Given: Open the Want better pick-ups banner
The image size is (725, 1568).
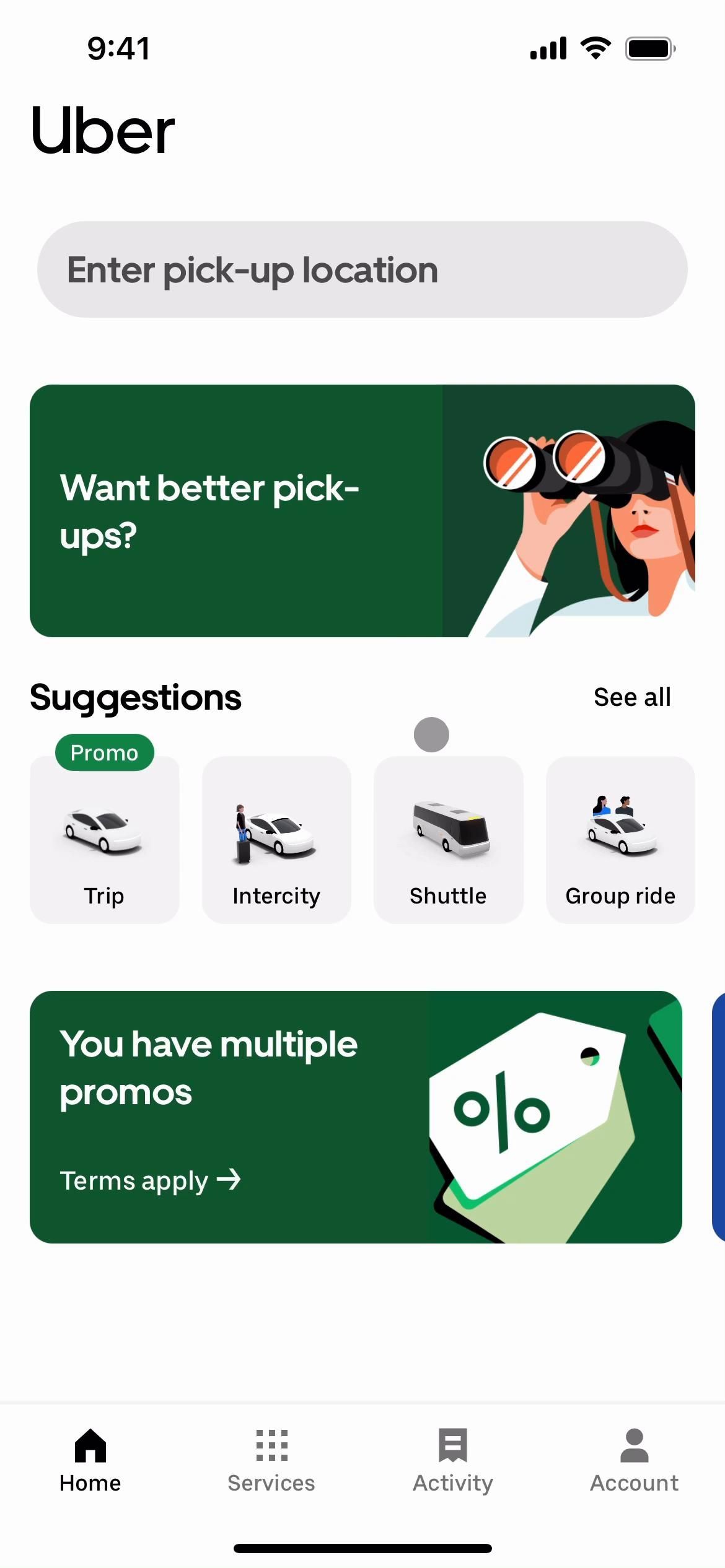Looking at the screenshot, I should point(362,510).
